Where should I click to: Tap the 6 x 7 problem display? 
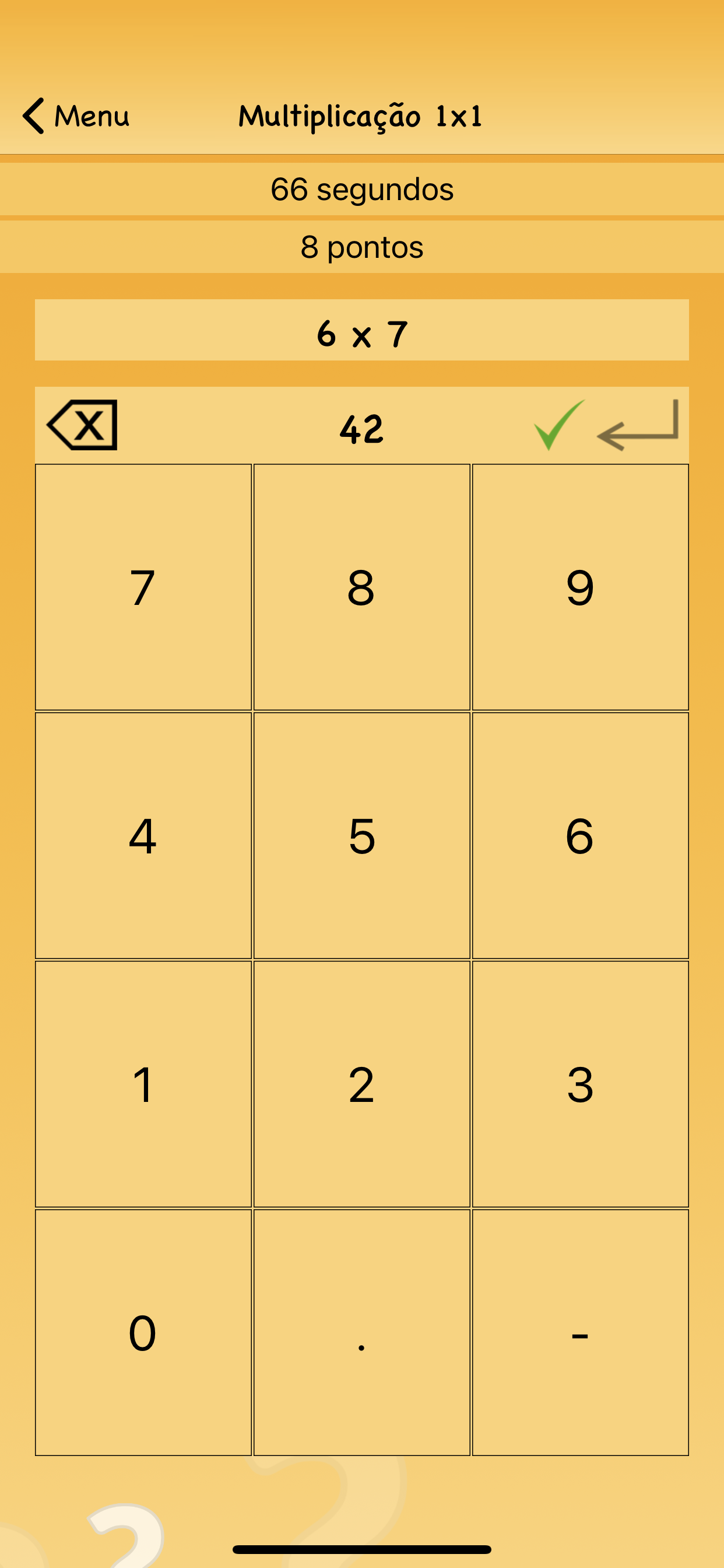362,331
